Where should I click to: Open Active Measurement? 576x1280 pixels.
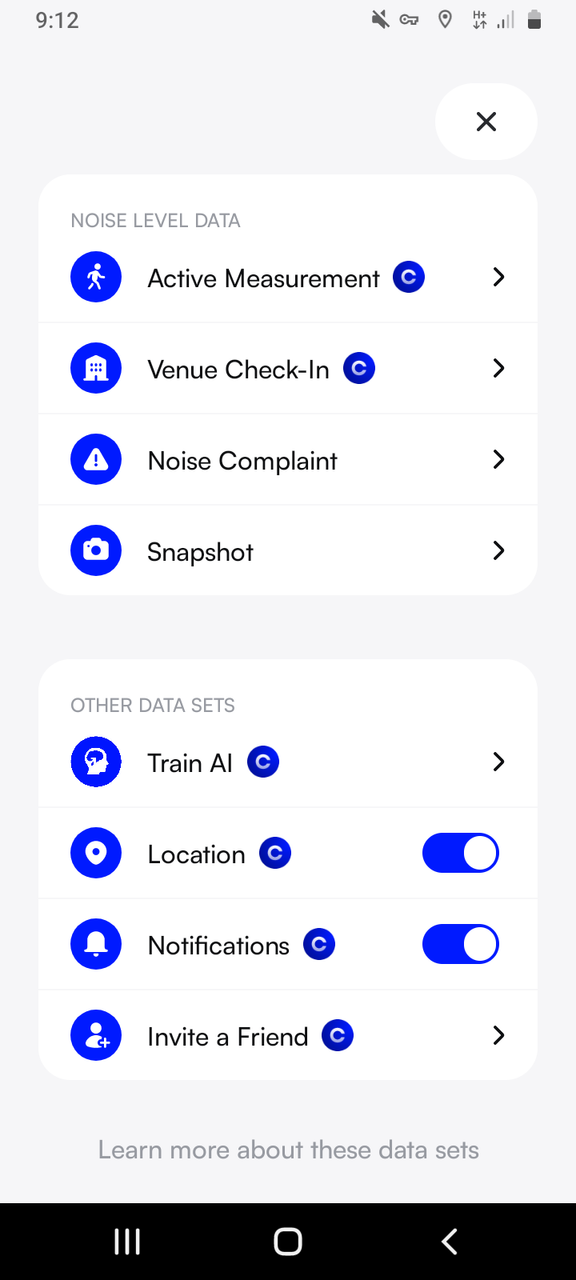tap(288, 277)
